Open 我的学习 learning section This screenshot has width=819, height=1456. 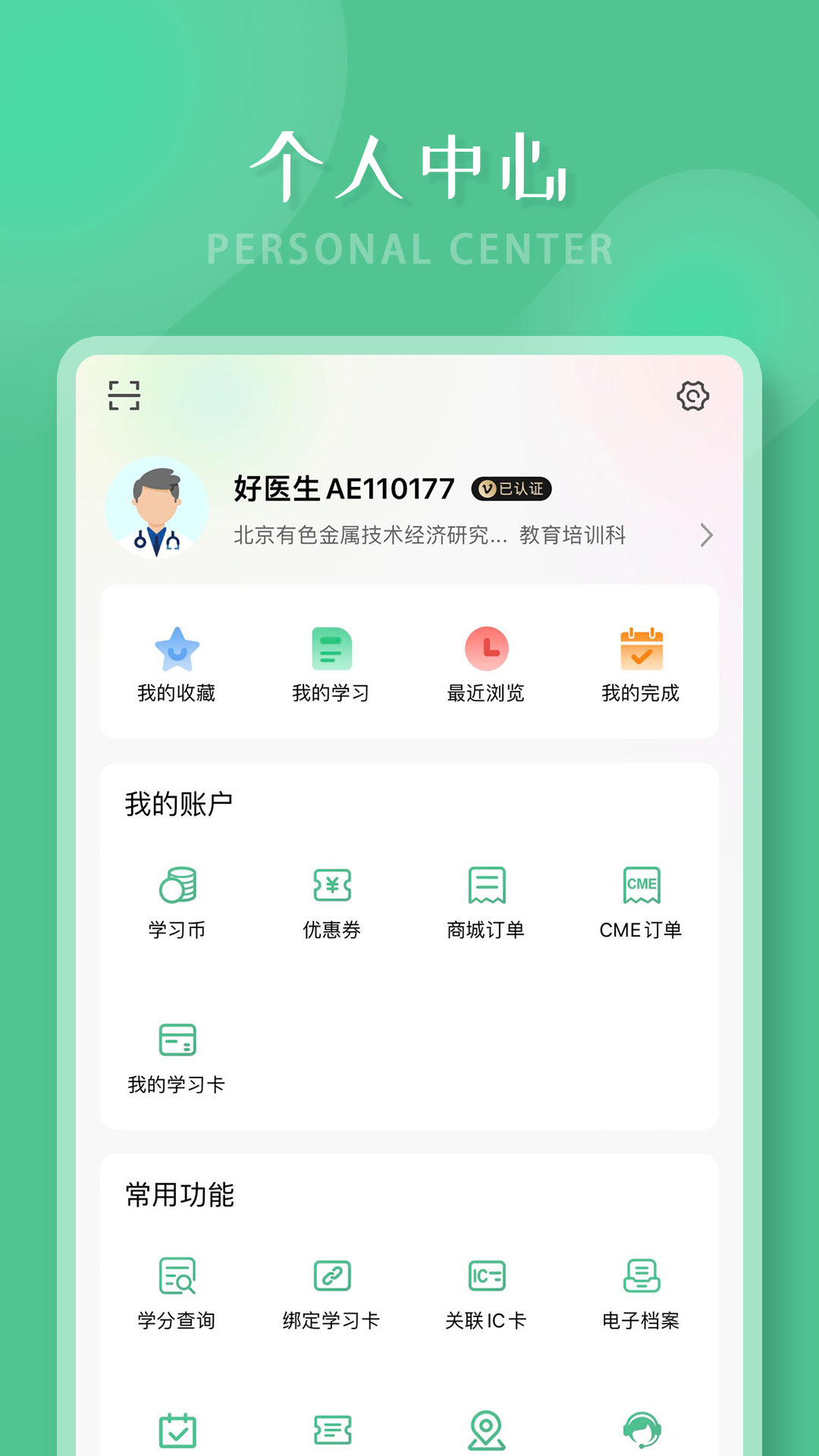tap(331, 664)
